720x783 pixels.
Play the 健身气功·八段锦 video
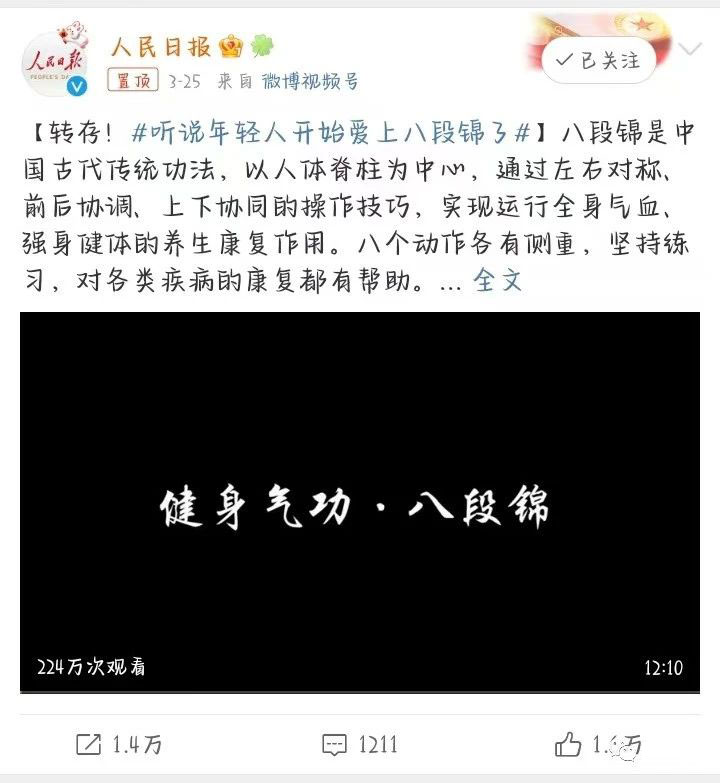pos(359,503)
